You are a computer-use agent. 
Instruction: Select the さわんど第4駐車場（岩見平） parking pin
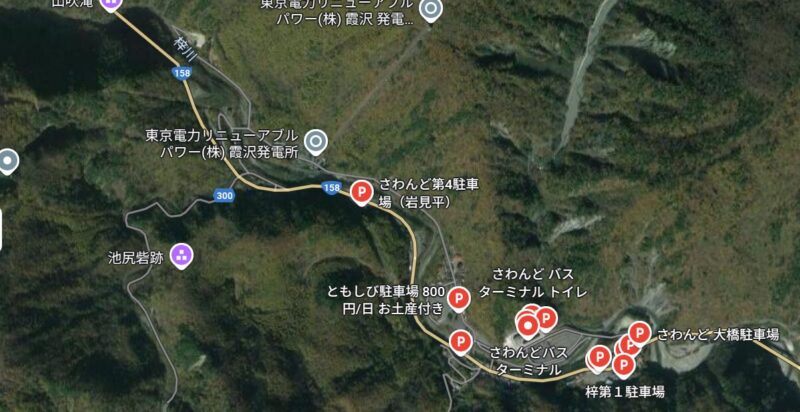[363, 190]
